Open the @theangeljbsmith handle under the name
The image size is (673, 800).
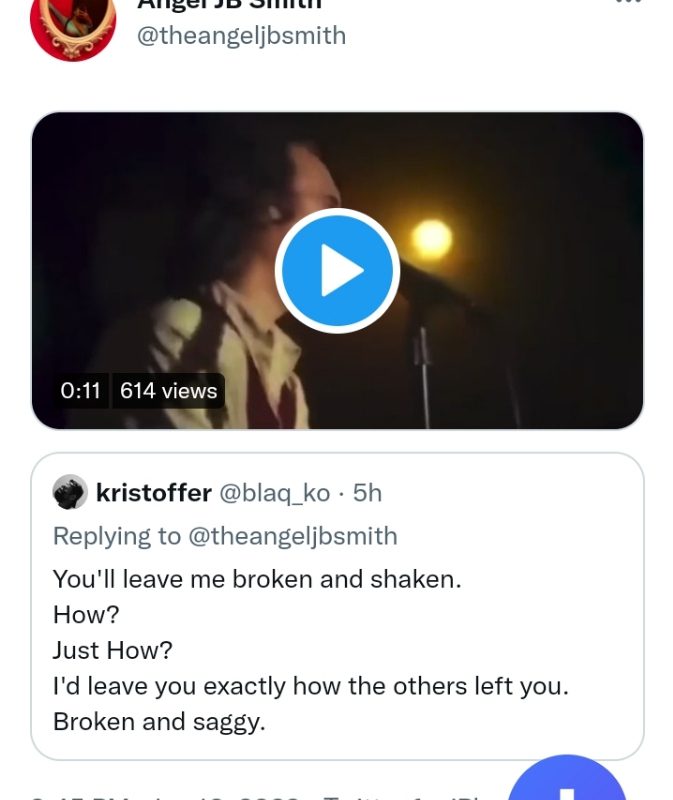241,36
